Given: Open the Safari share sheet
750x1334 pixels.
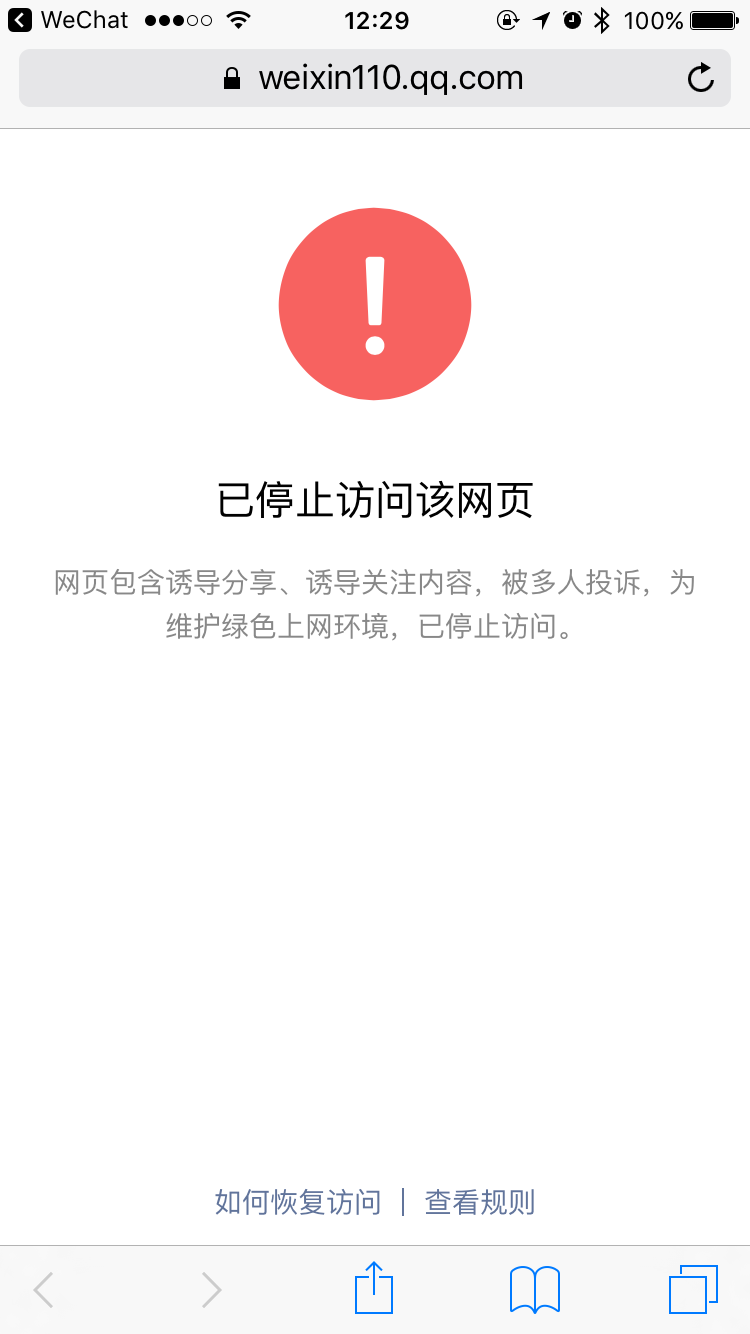Looking at the screenshot, I should tap(374, 1288).
